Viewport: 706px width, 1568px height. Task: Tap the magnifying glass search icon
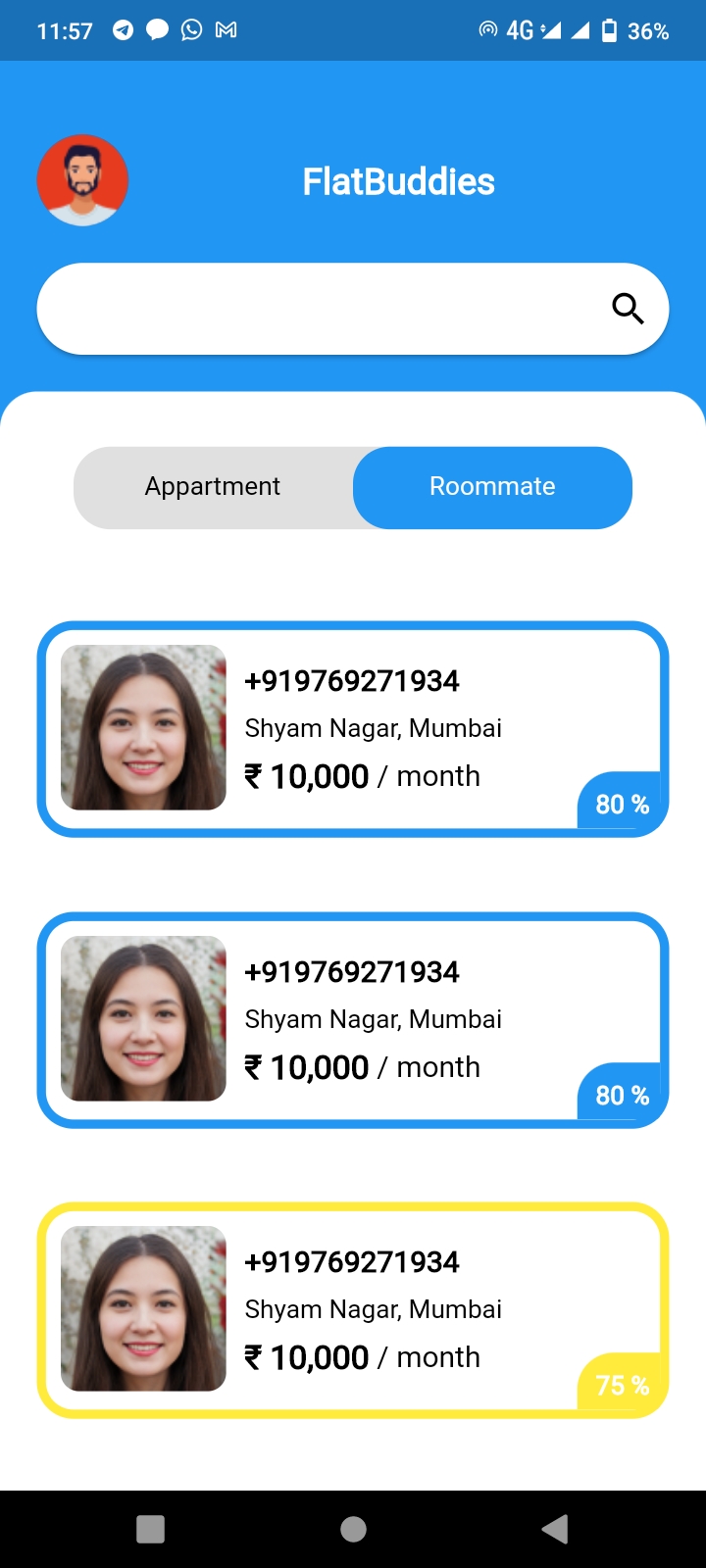click(628, 309)
